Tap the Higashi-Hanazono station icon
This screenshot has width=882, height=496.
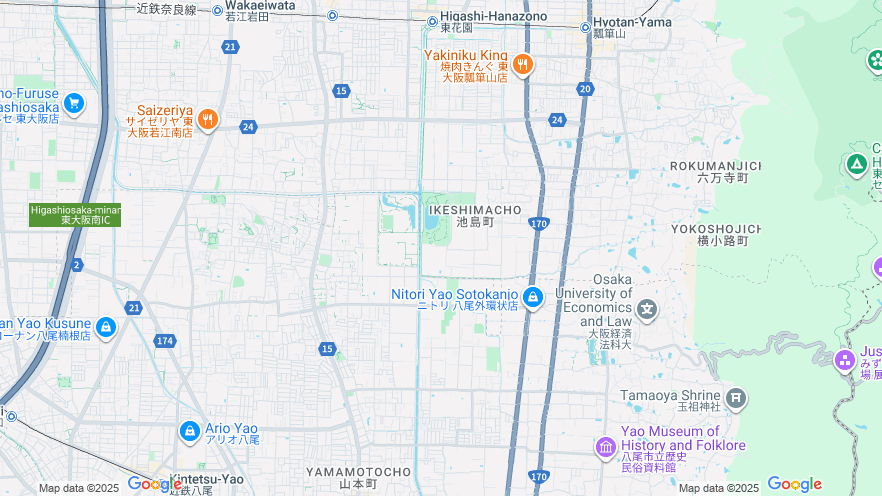coord(432,20)
